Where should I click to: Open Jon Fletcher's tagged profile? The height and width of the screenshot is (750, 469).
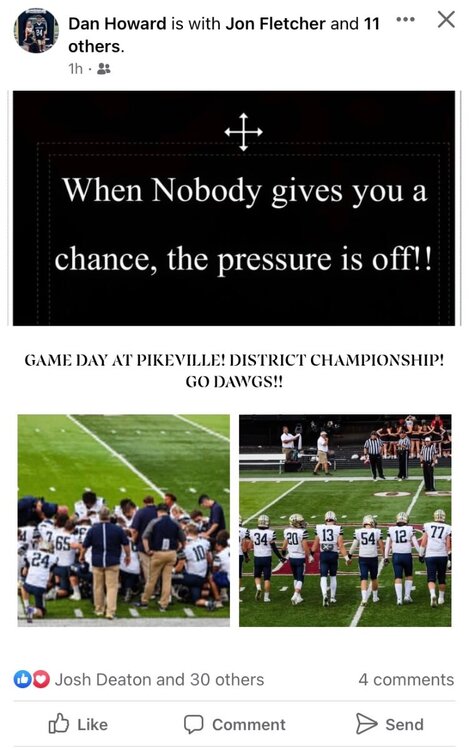tap(275, 23)
